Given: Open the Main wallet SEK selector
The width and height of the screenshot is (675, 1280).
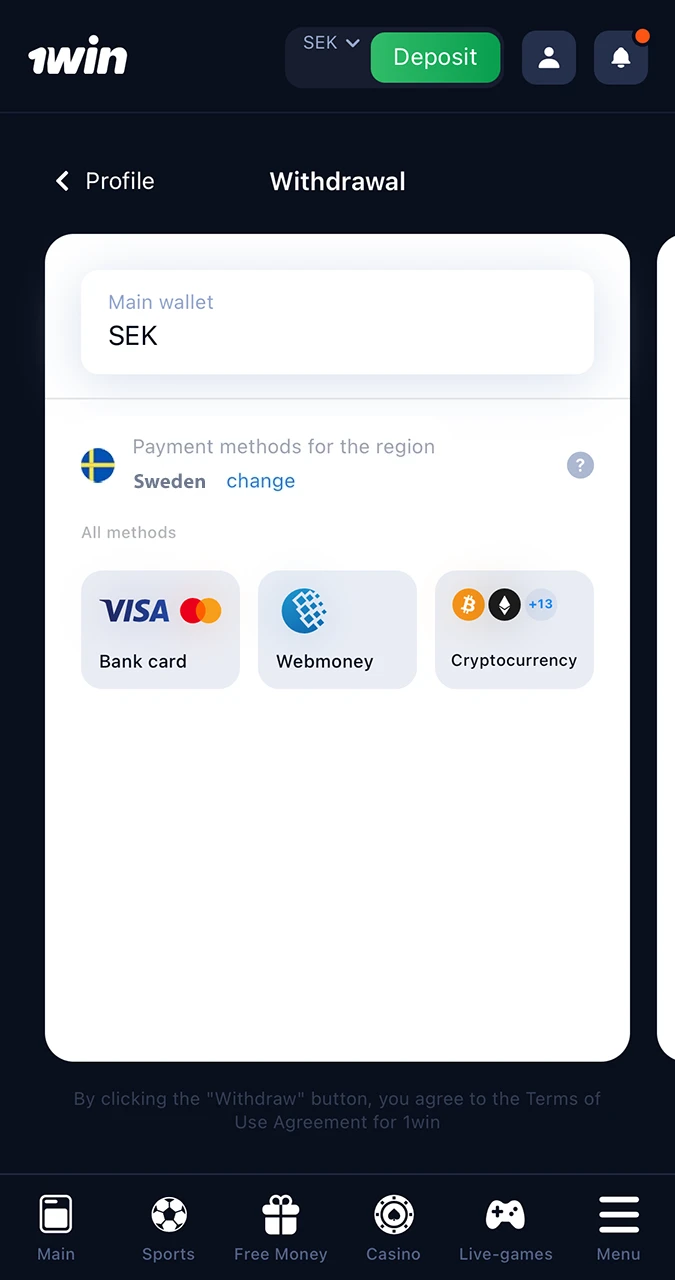Looking at the screenshot, I should (337, 322).
